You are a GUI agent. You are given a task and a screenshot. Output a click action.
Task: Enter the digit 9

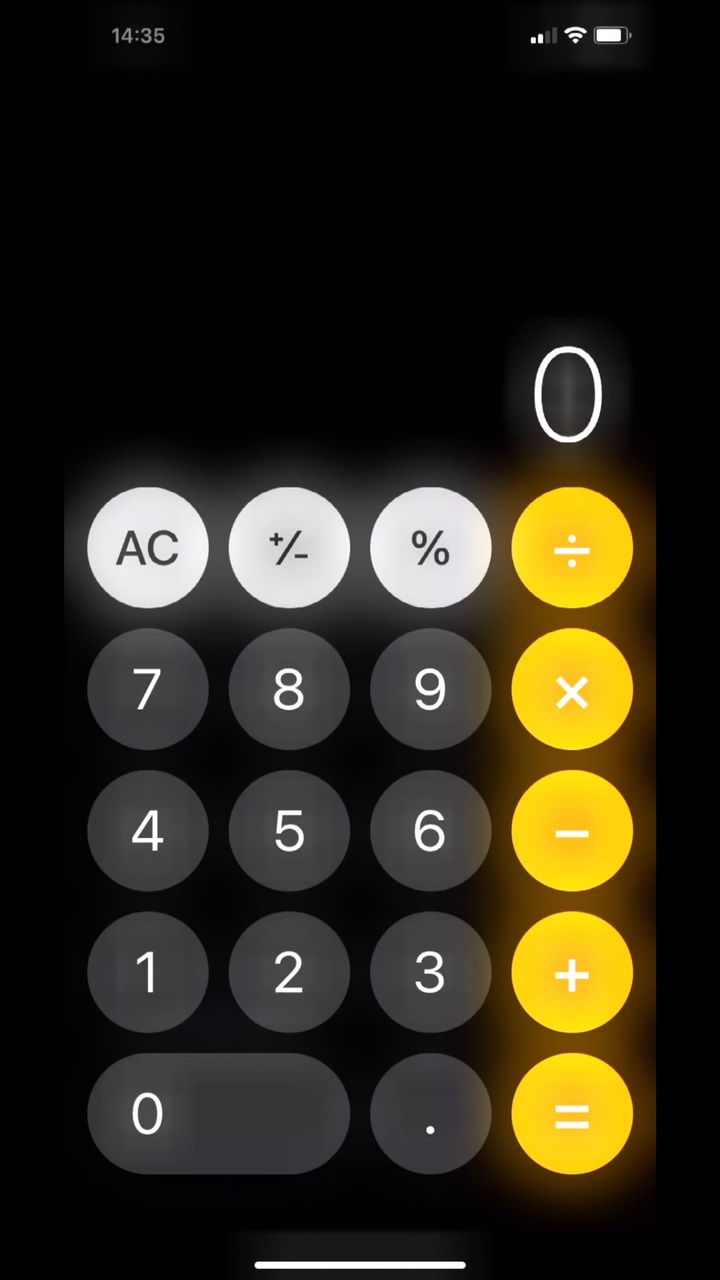431,690
